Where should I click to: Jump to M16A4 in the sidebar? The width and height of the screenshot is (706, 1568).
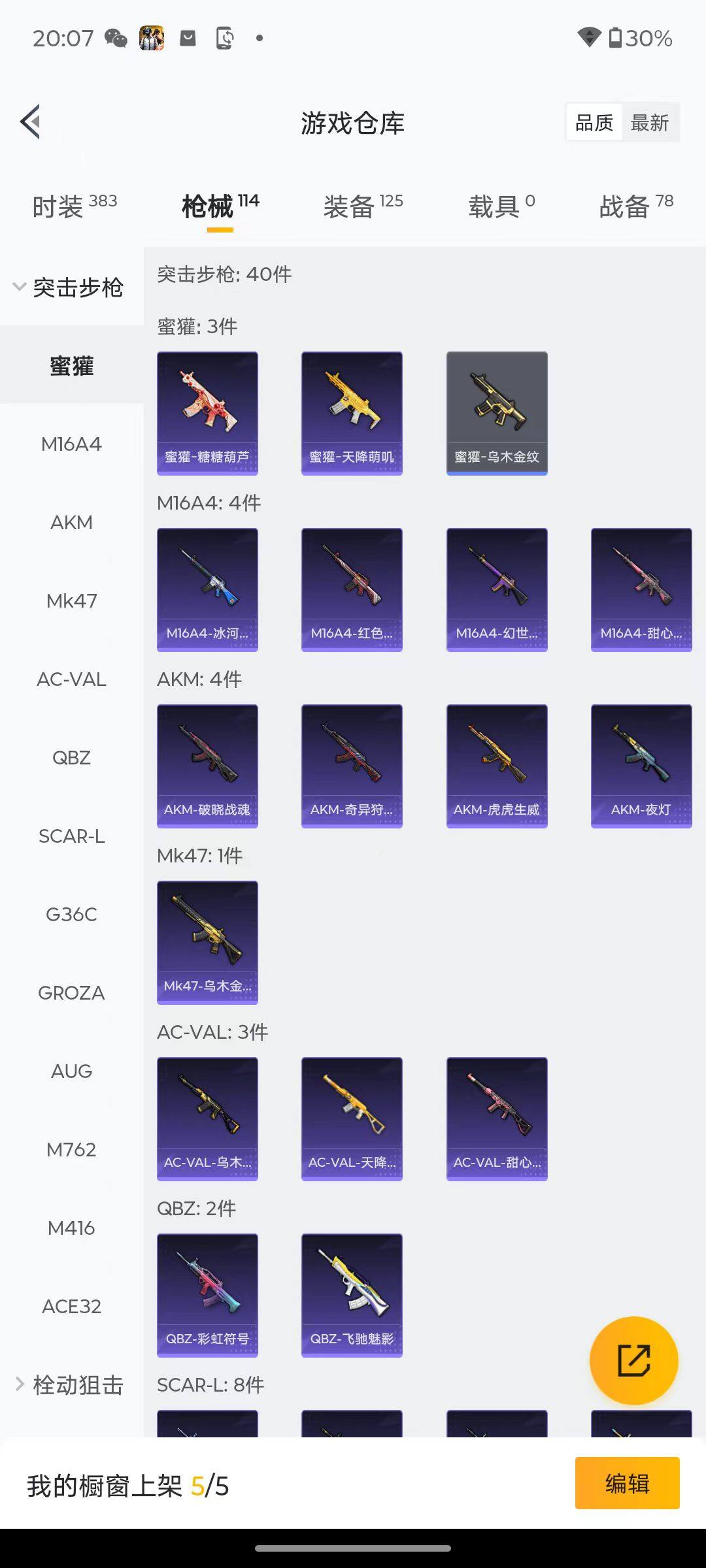coord(71,444)
